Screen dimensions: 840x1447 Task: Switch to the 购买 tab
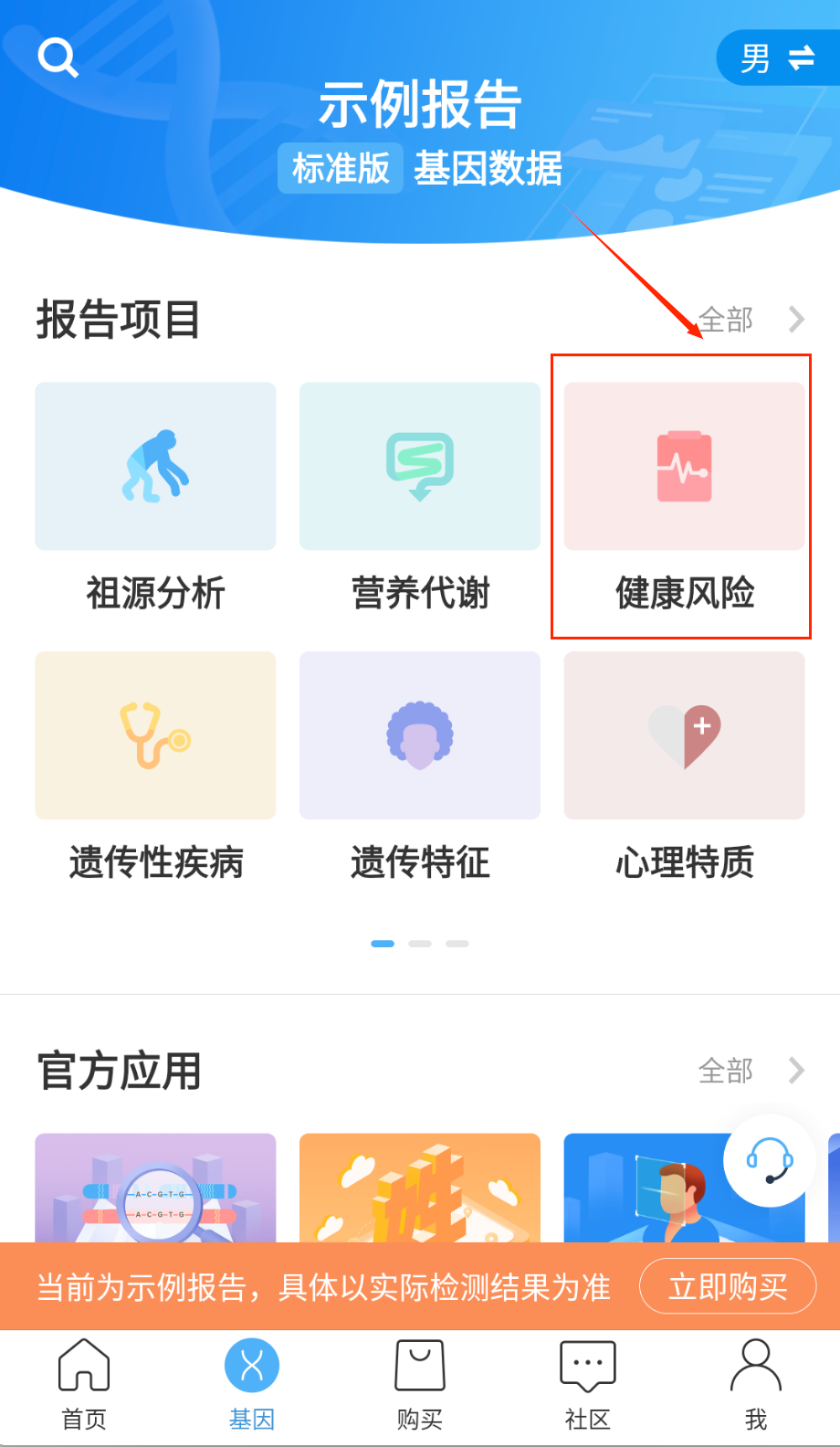point(420,1384)
